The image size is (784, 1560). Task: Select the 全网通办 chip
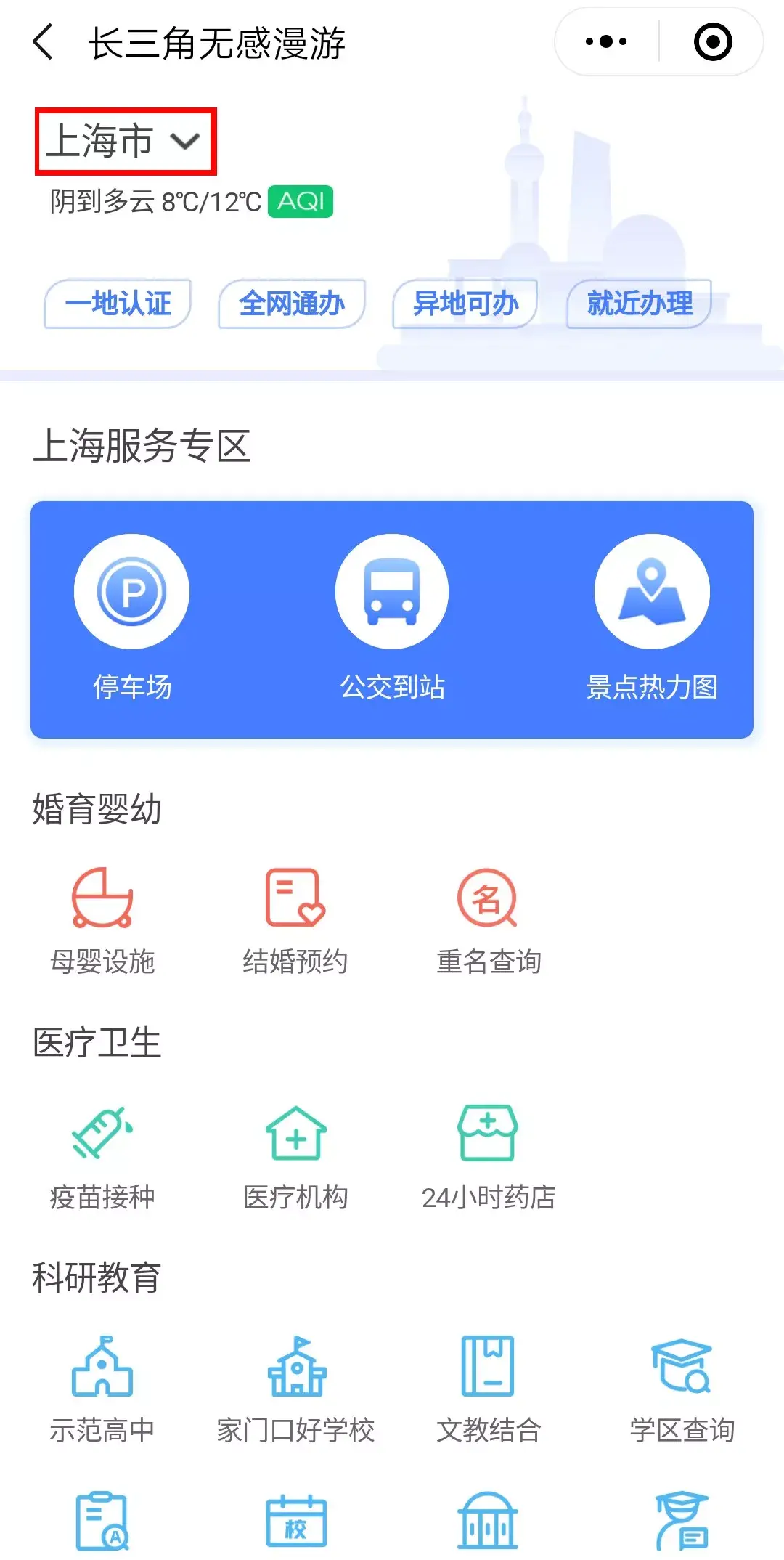click(292, 304)
